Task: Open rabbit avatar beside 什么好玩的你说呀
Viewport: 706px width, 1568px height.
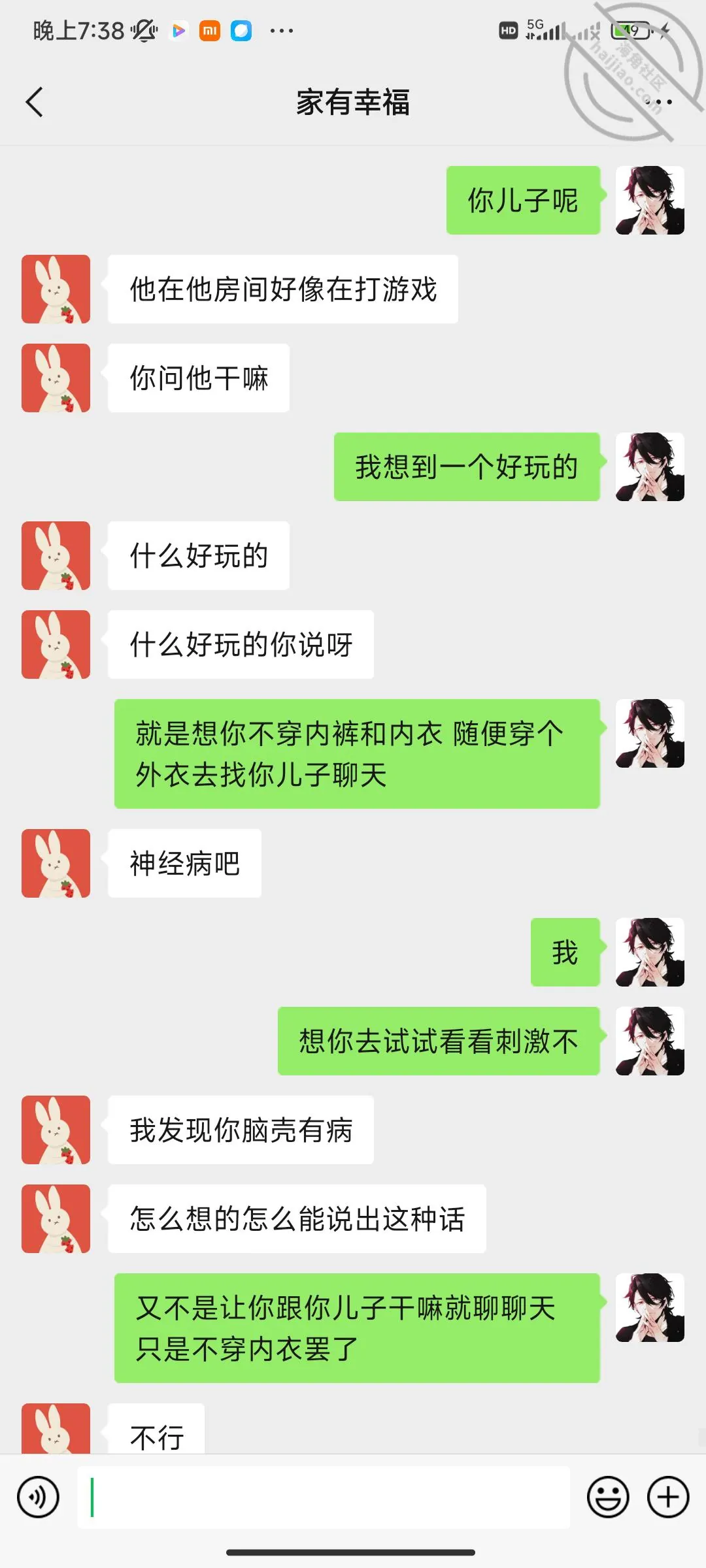Action: coord(56,644)
